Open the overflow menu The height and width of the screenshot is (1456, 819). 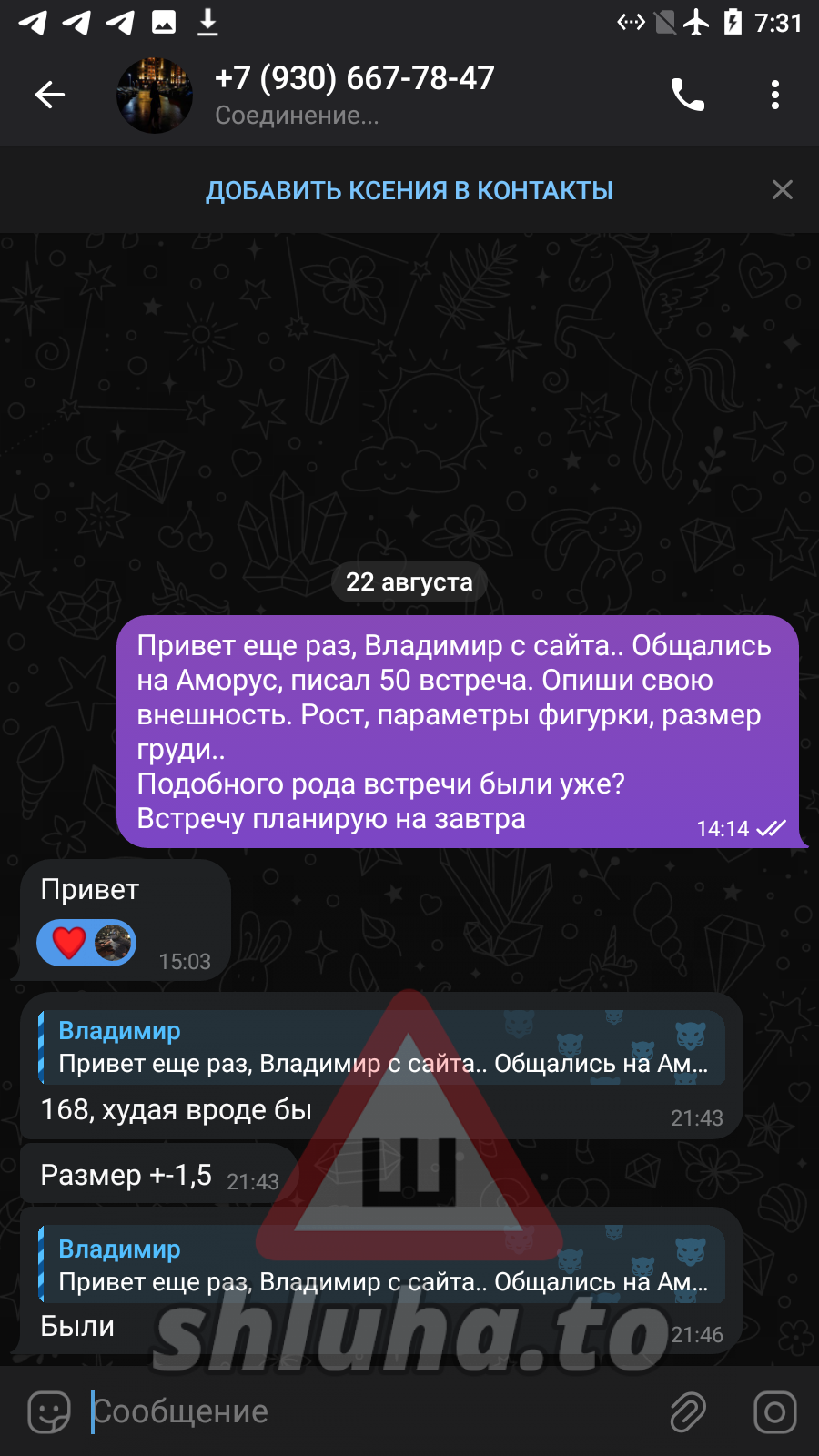coord(774,95)
